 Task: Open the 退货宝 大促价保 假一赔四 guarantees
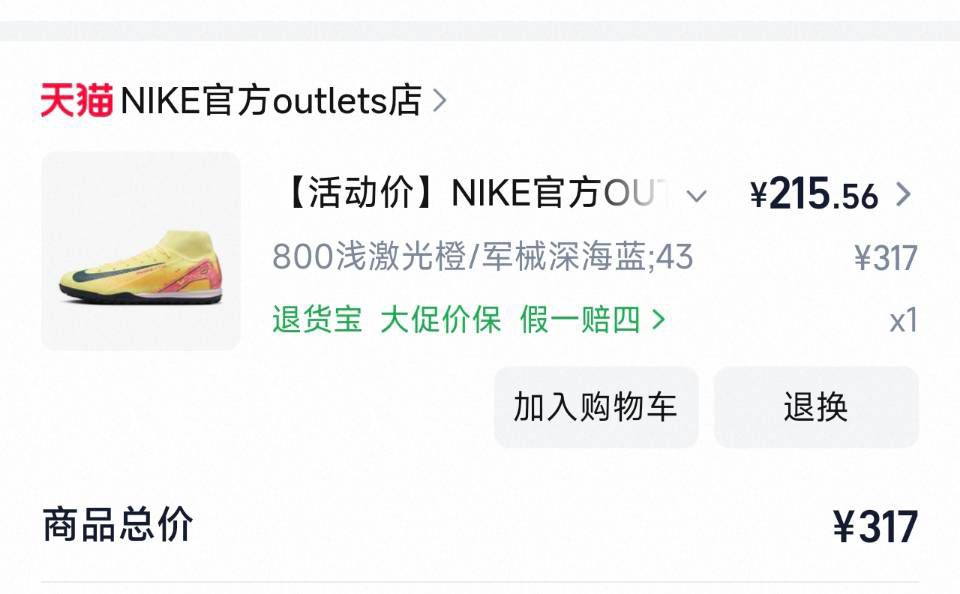tap(468, 320)
